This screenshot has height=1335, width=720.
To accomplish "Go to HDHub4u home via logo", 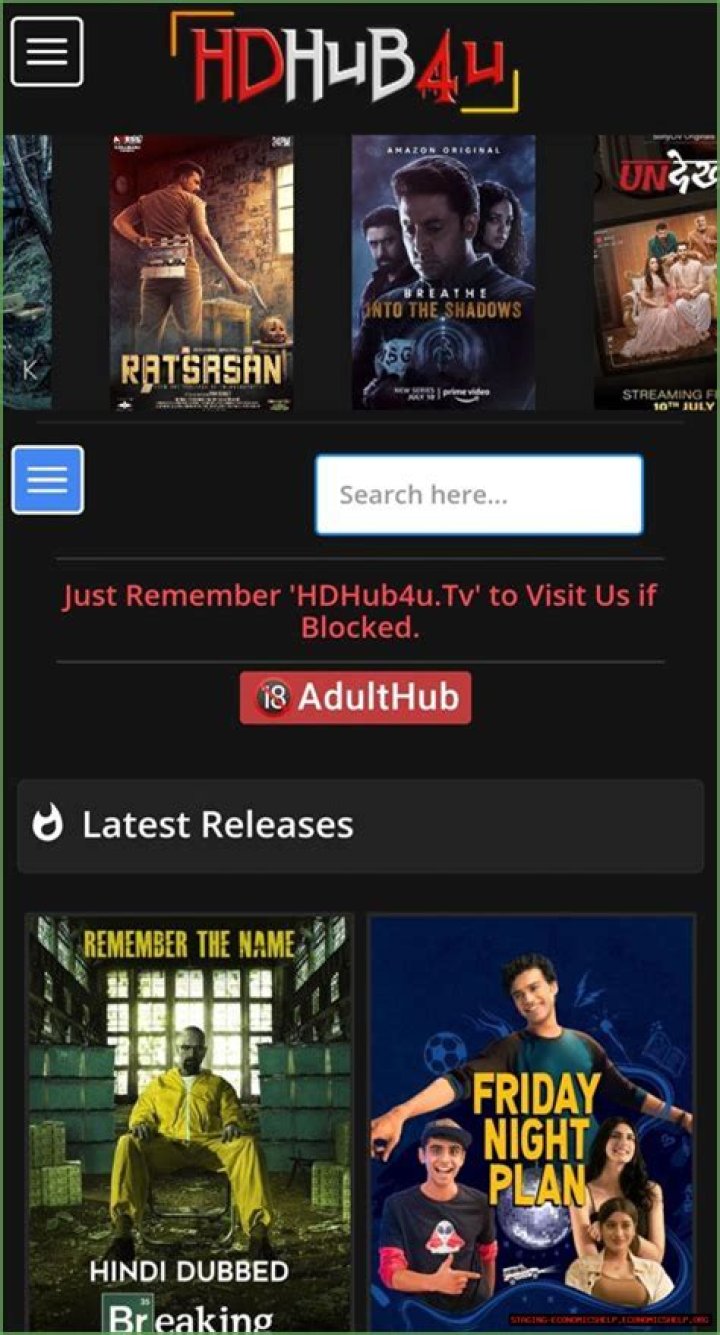I will coord(345,62).
